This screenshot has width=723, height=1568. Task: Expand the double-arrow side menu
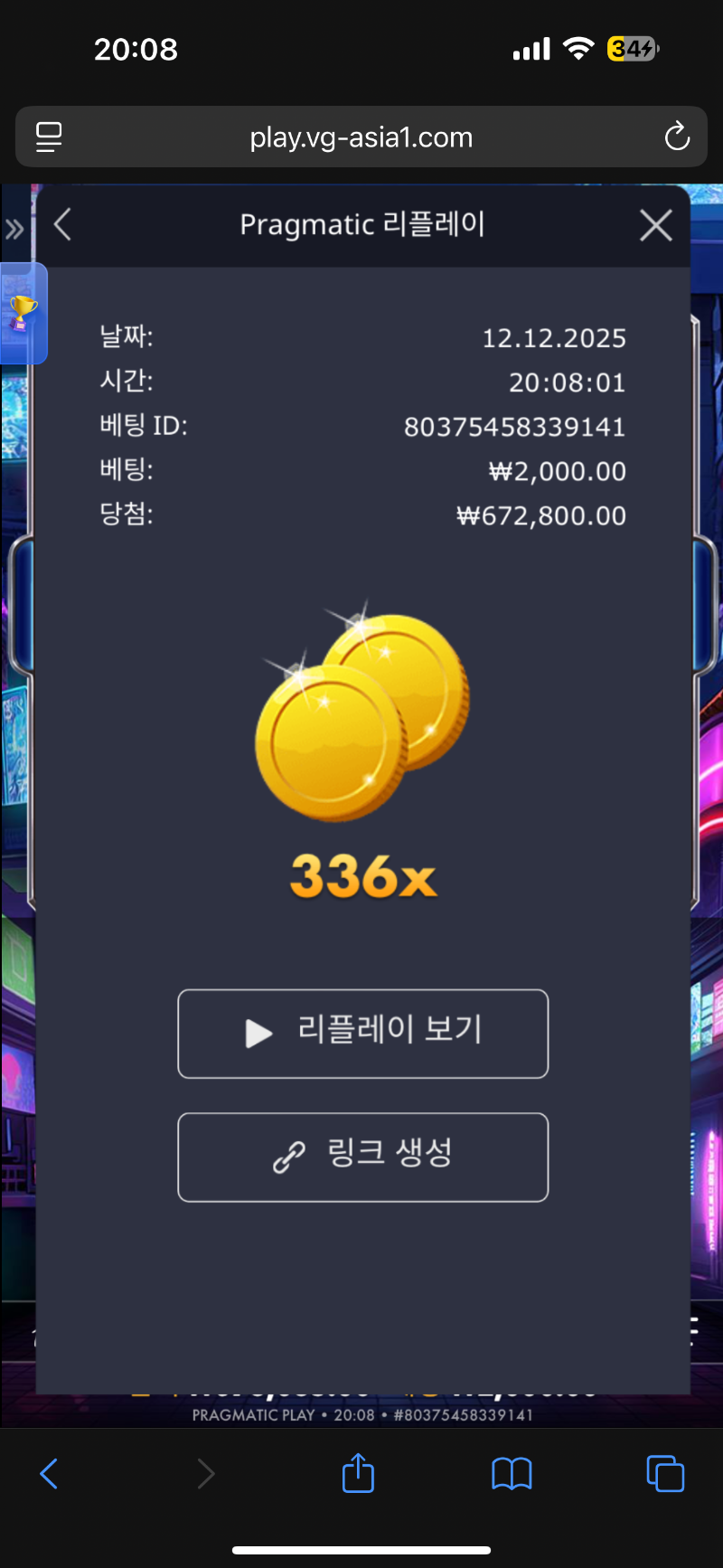pos(14,229)
